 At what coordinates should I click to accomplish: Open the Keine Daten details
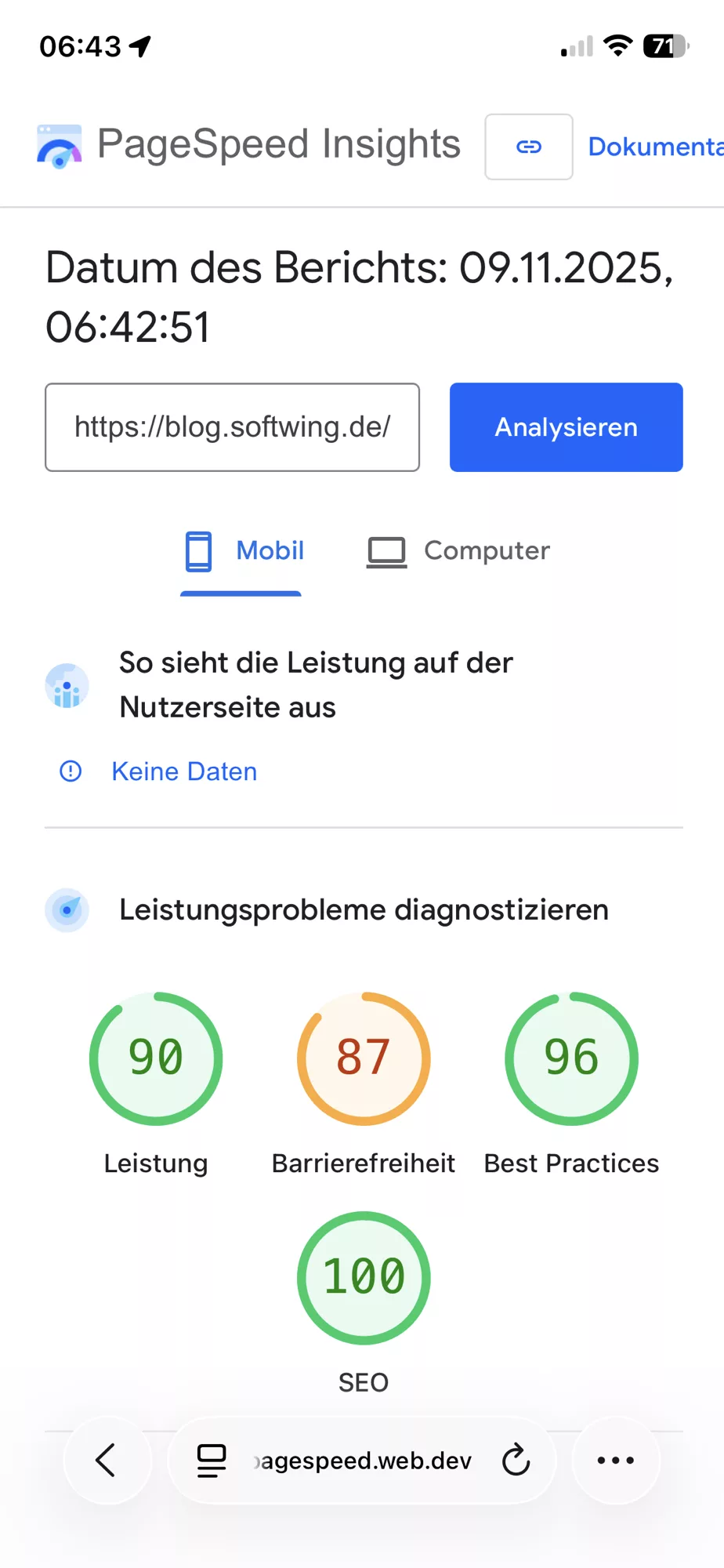click(183, 771)
